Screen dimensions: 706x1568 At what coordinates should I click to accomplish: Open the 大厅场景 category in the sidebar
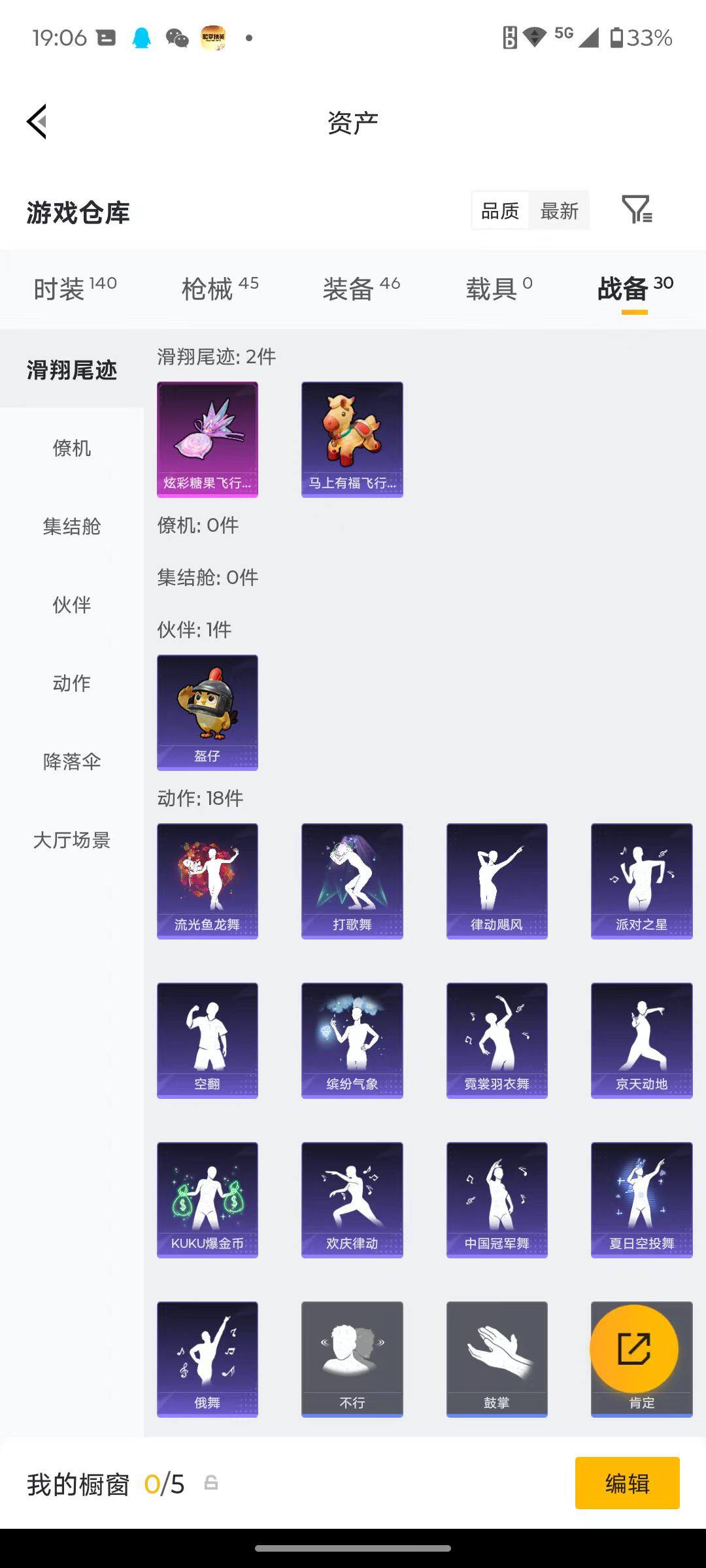[72, 841]
